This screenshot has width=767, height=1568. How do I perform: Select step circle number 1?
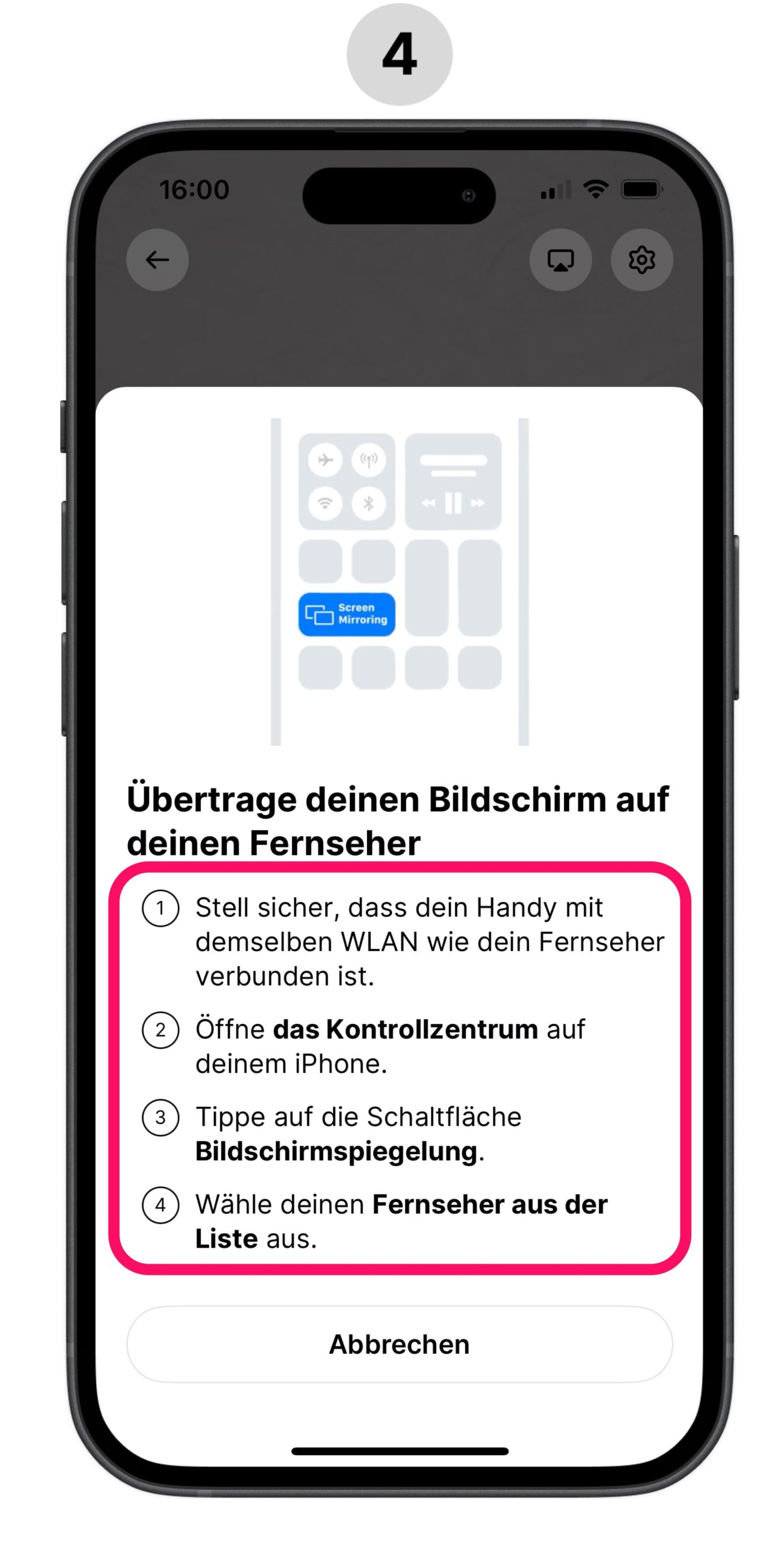coord(160,908)
